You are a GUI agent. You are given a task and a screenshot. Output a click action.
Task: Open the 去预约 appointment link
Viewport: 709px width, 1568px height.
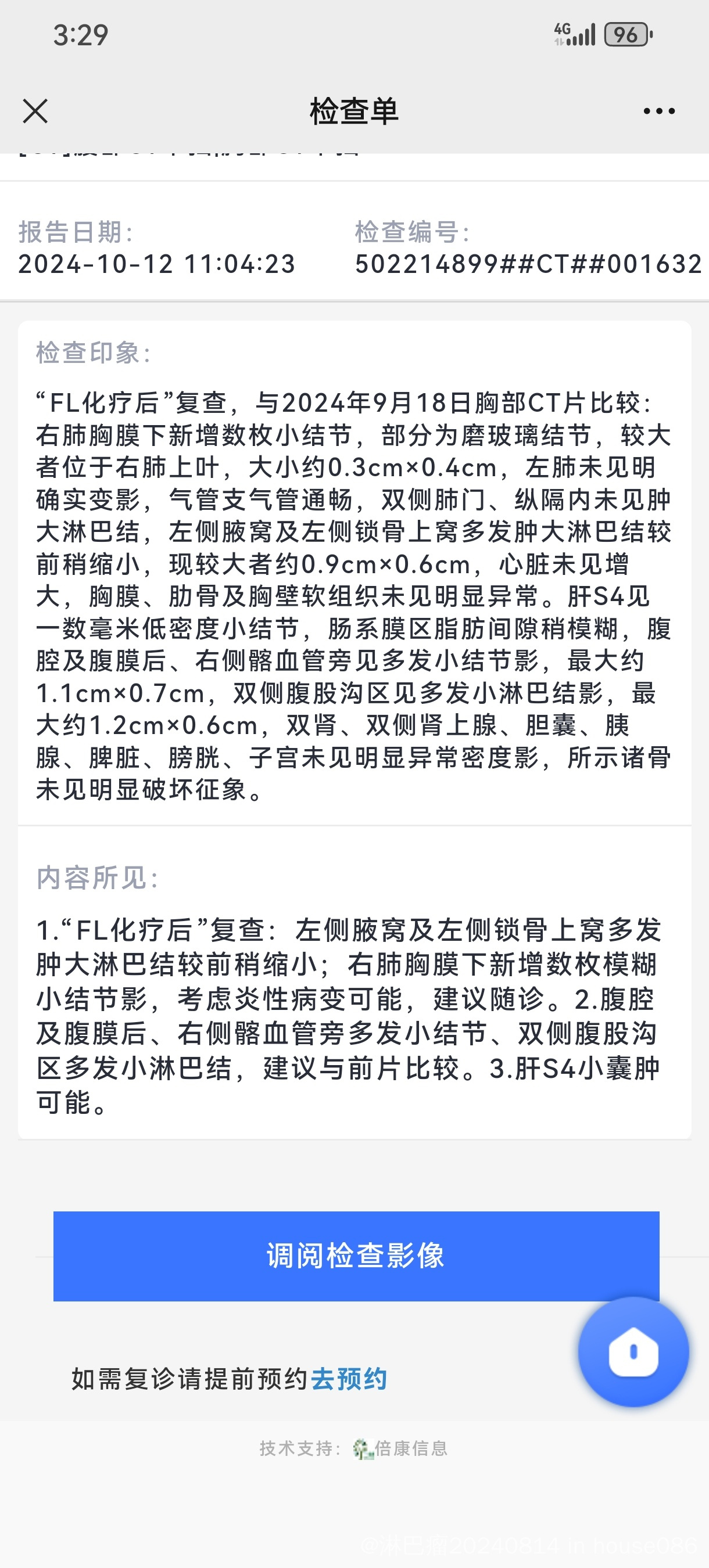coord(349,1379)
